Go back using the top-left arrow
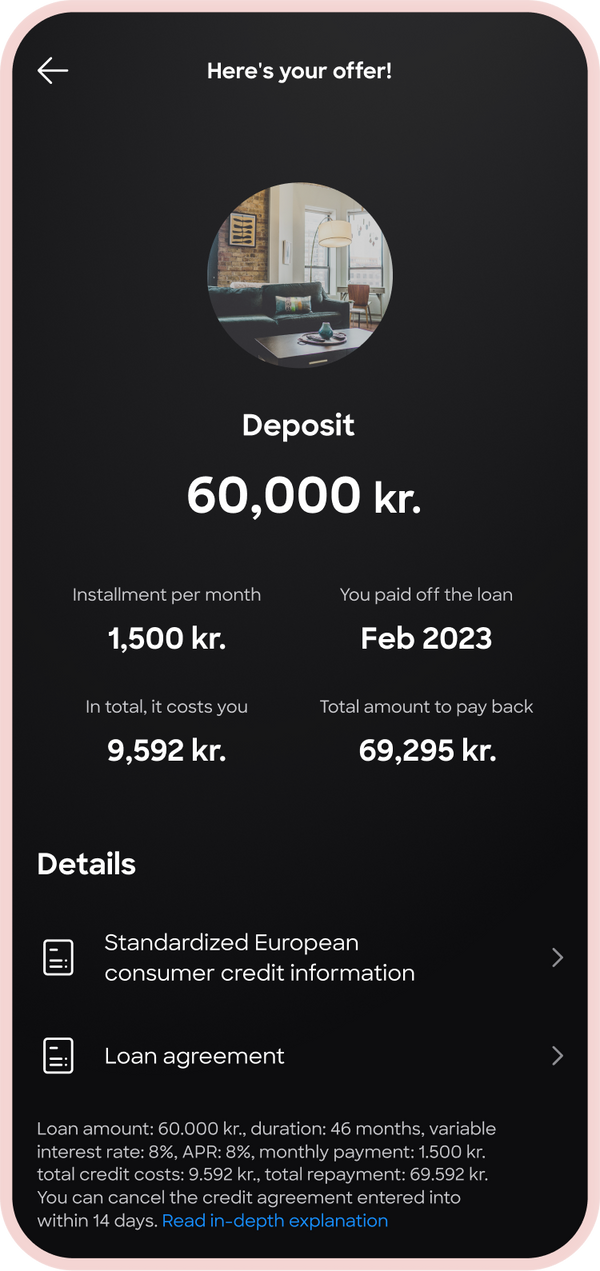 pyautogui.click(x=52, y=70)
